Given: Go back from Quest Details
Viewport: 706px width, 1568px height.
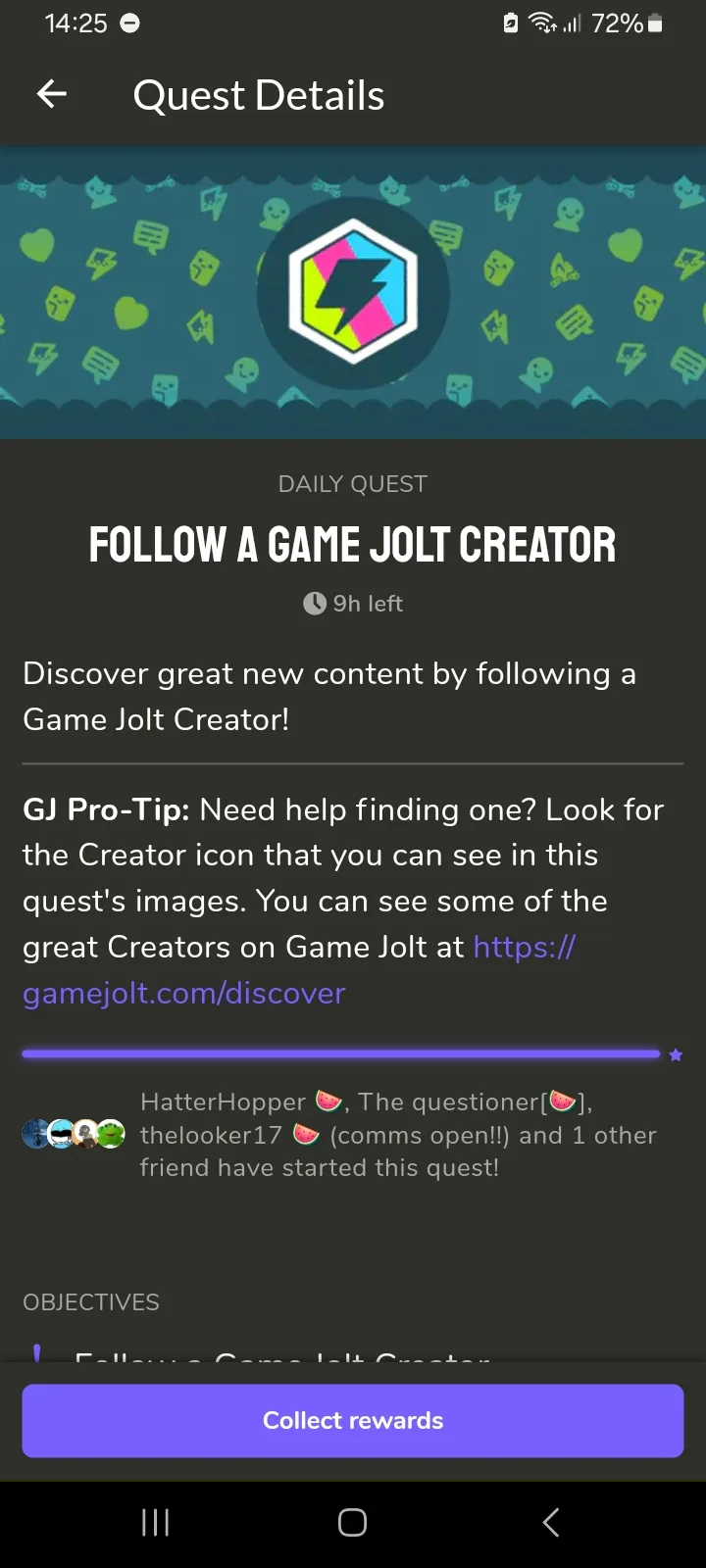Looking at the screenshot, I should (x=51, y=94).
